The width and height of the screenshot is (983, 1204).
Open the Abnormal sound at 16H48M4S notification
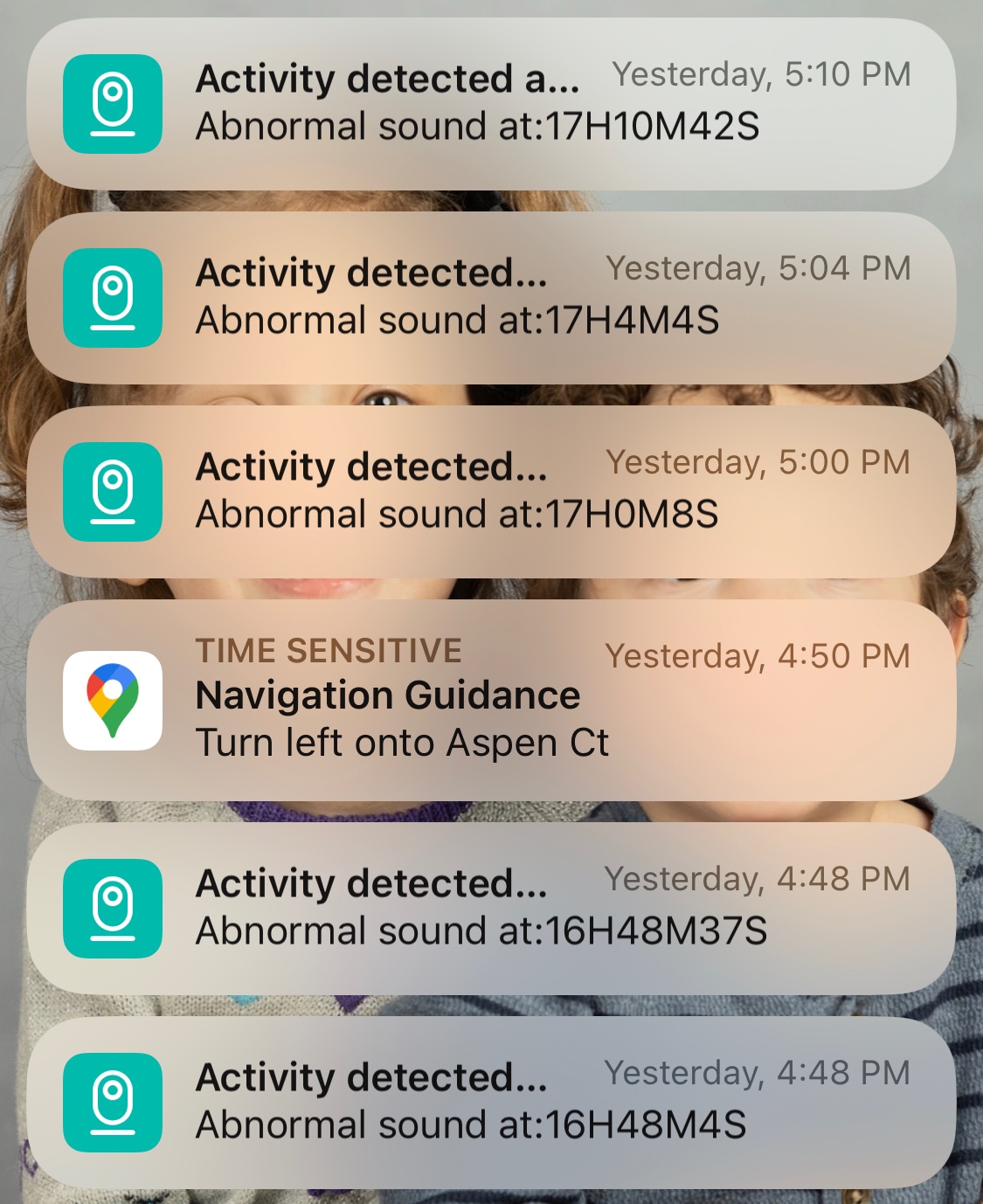491,1103
